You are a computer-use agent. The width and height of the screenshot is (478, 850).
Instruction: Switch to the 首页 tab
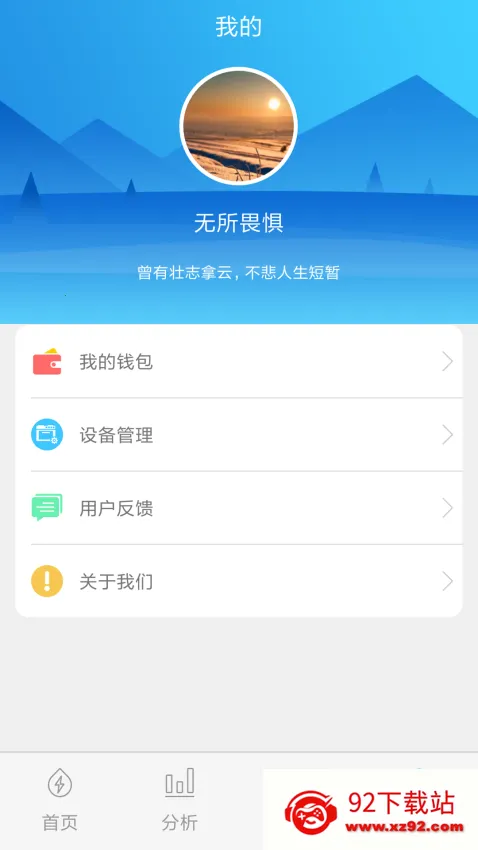(x=60, y=800)
